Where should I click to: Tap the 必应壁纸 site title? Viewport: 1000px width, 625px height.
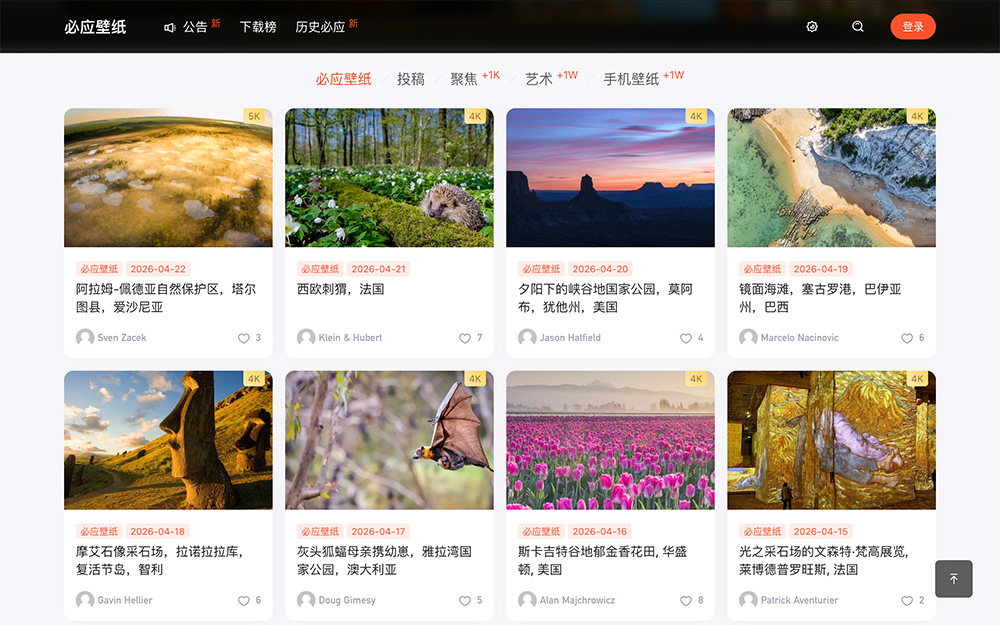95,27
